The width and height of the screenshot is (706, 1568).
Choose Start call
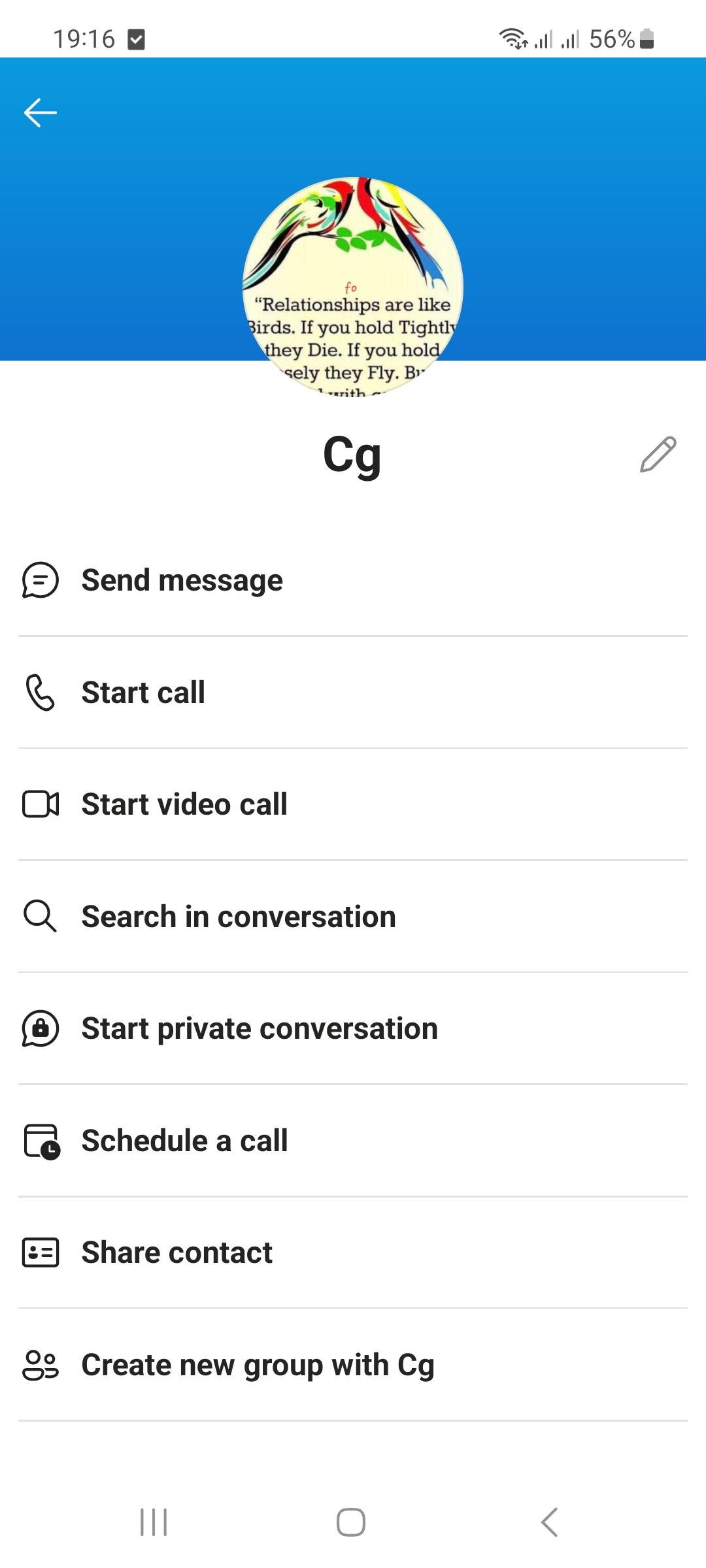pos(353,693)
